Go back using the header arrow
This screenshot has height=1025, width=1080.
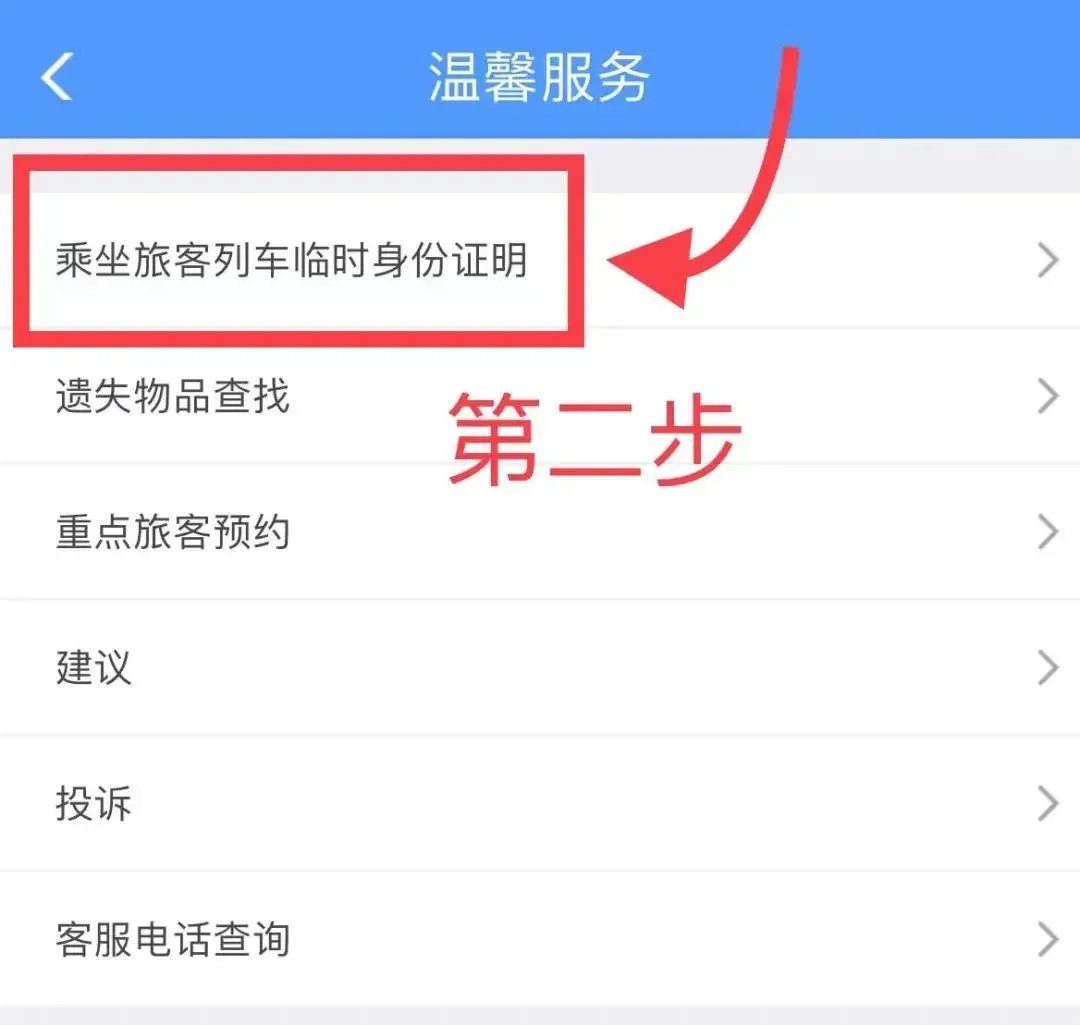[x=56, y=77]
